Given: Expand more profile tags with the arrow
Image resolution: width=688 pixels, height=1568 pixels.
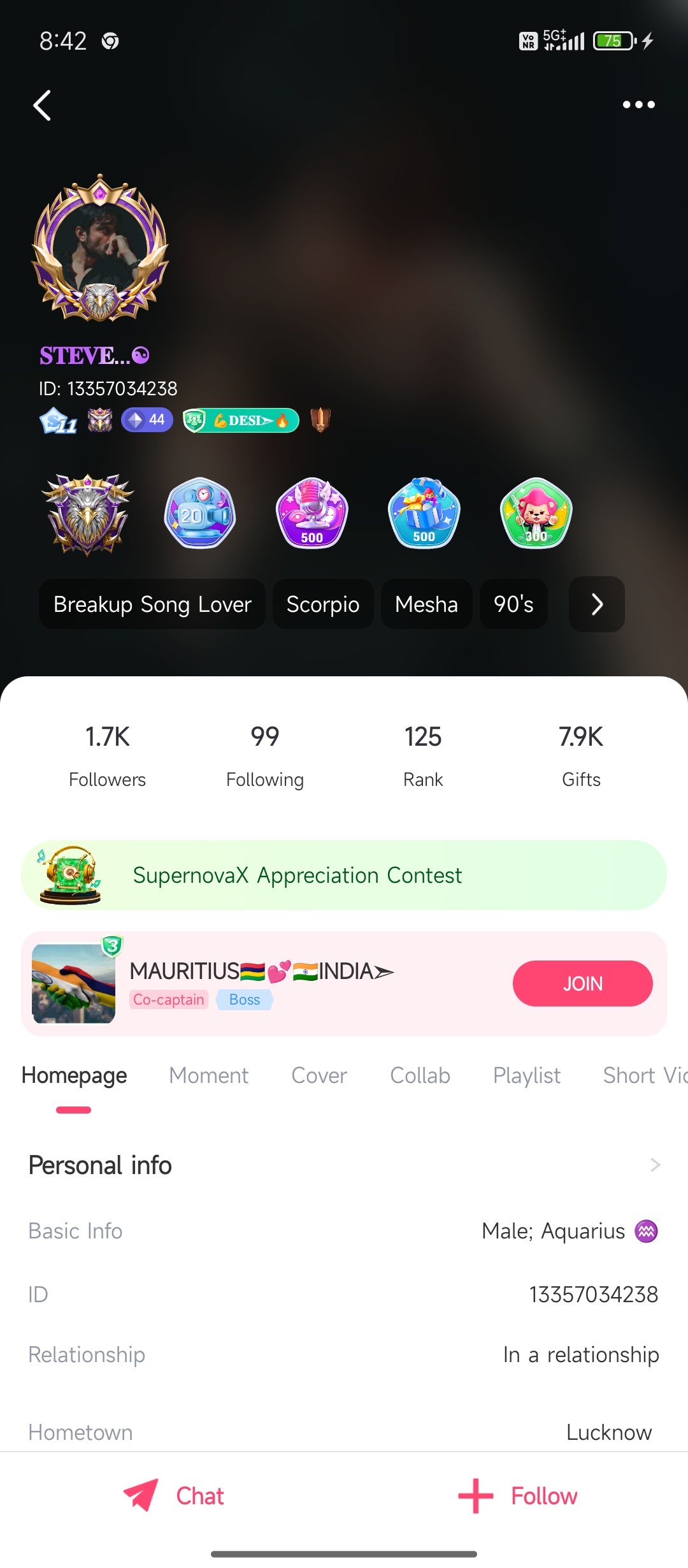Looking at the screenshot, I should point(596,604).
